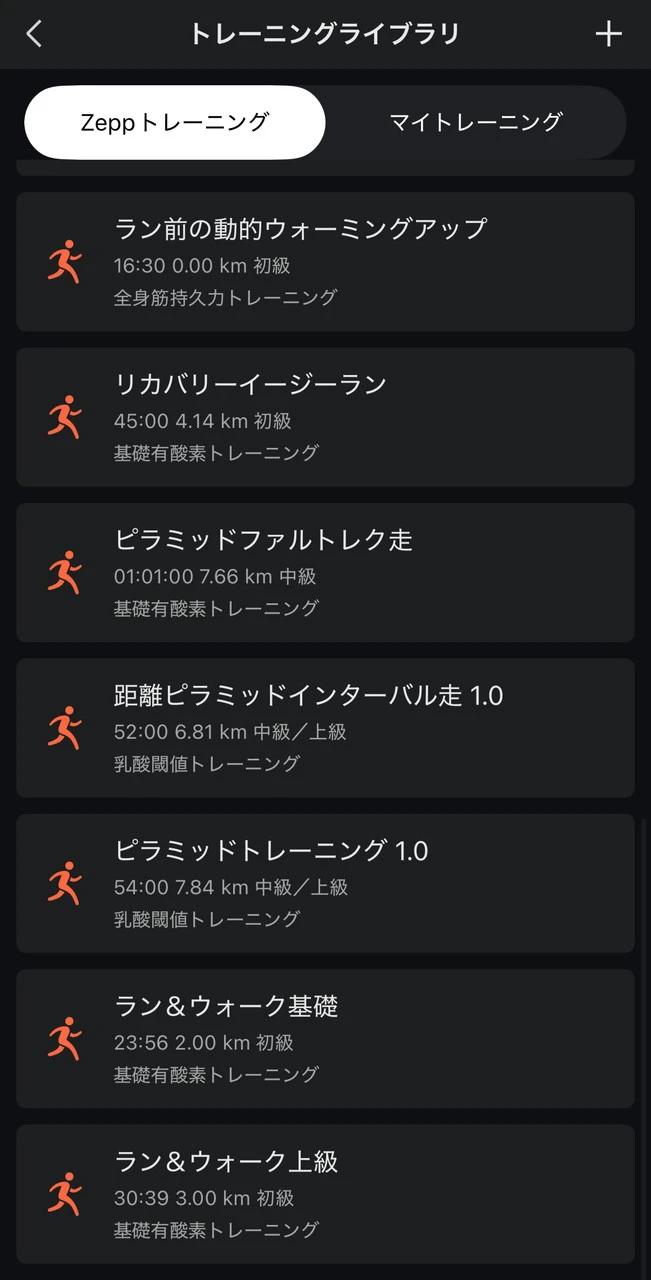This screenshot has width=651, height=1280.
Task: View ピラミッドファルトレク走 details
Action: pyautogui.click(x=325, y=572)
